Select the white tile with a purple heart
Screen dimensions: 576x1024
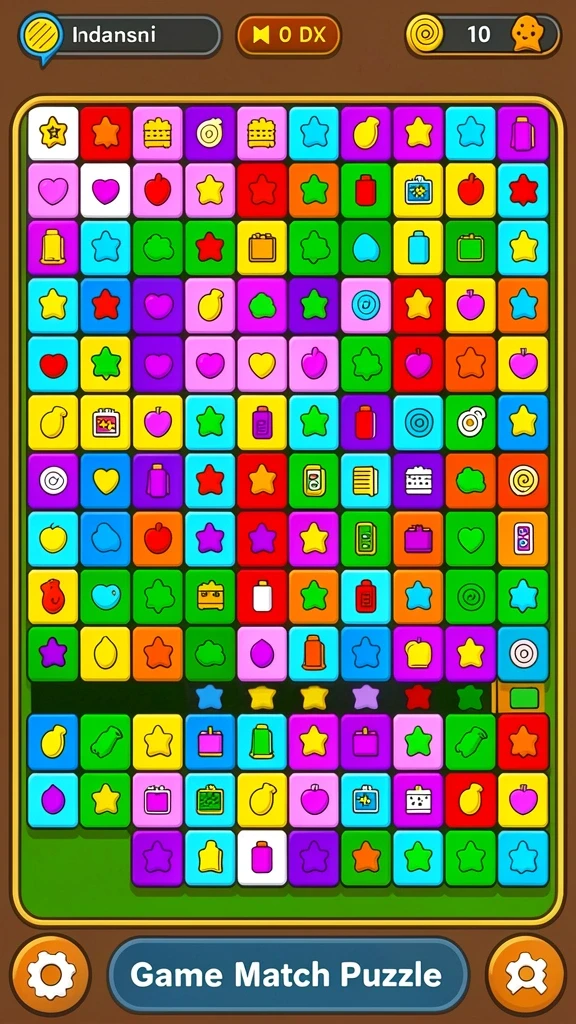[x=105, y=191]
